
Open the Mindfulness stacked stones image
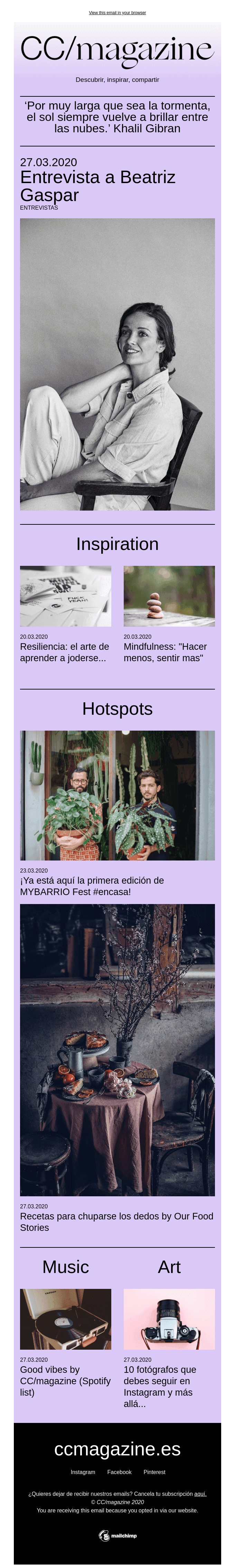pyautogui.click(x=169, y=596)
